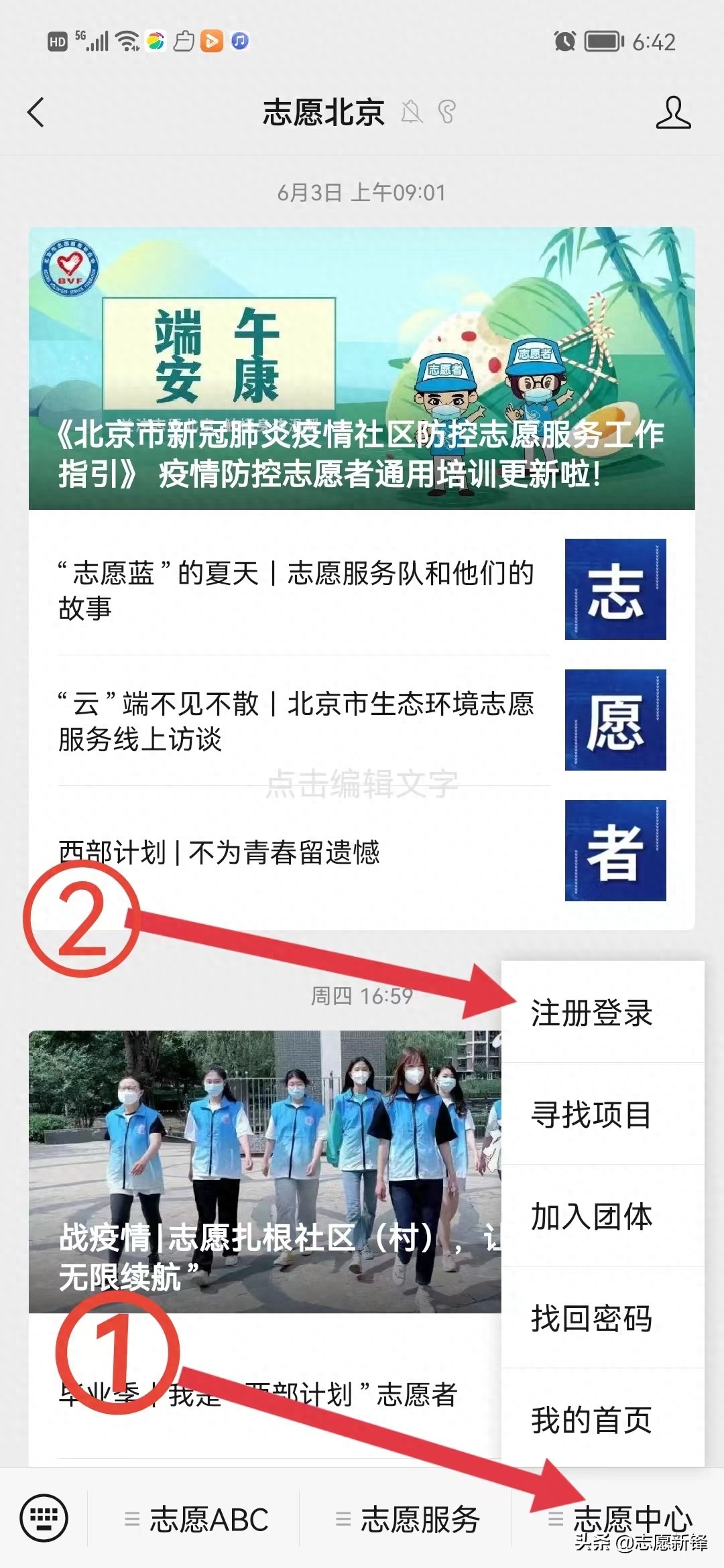The width and height of the screenshot is (724, 1568).
Task: Tap 加入团体 menu option
Action: point(591,1216)
